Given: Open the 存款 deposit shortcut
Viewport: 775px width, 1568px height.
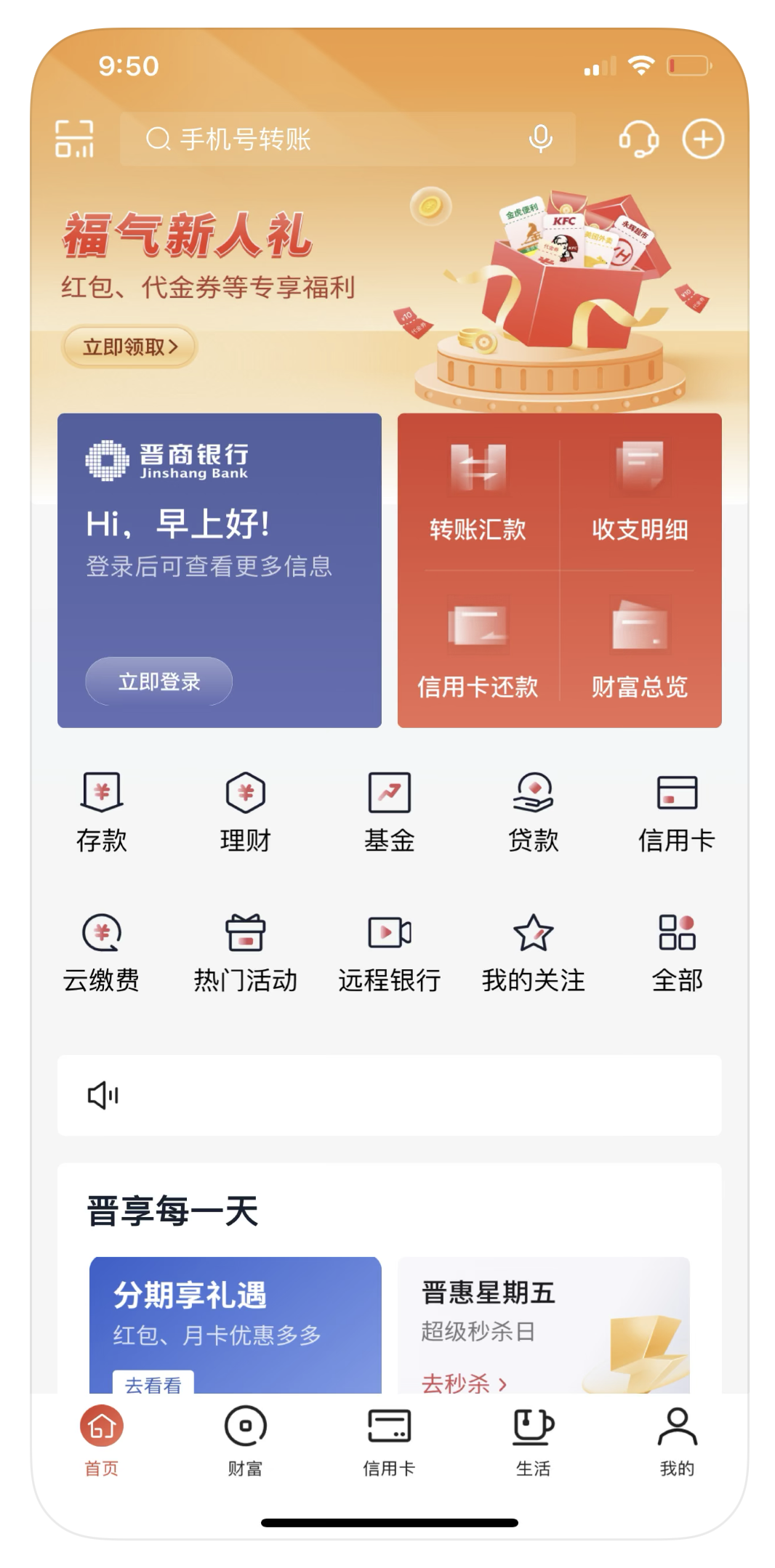Looking at the screenshot, I should pyautogui.click(x=102, y=812).
